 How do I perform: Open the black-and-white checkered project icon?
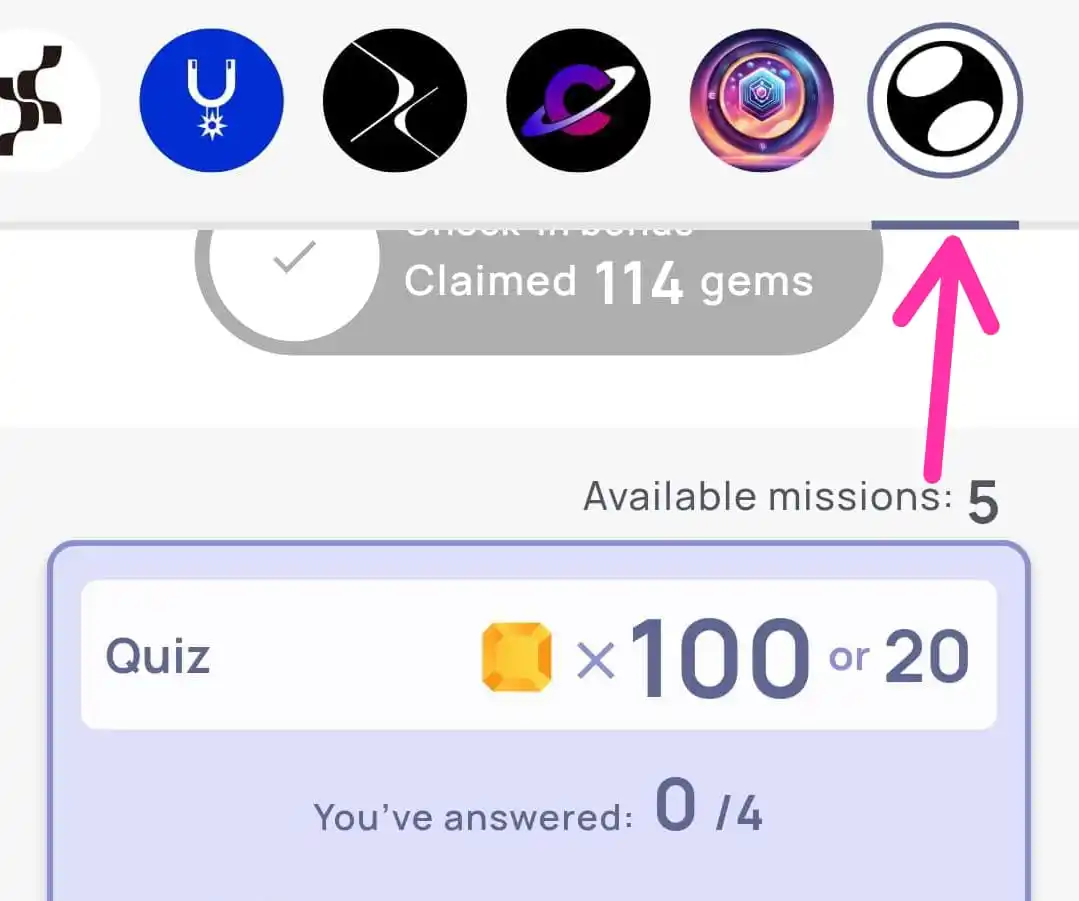(45, 100)
